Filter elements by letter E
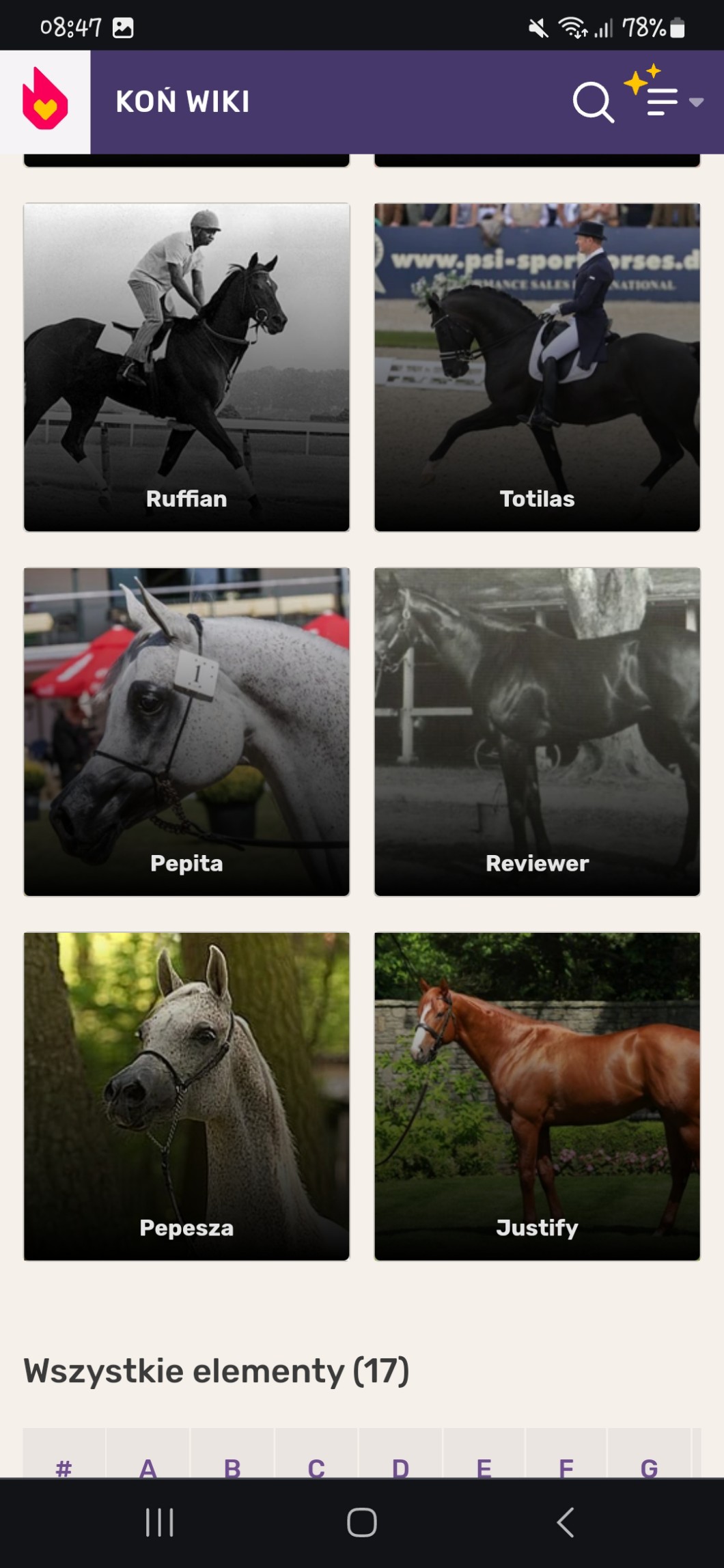 click(484, 1466)
